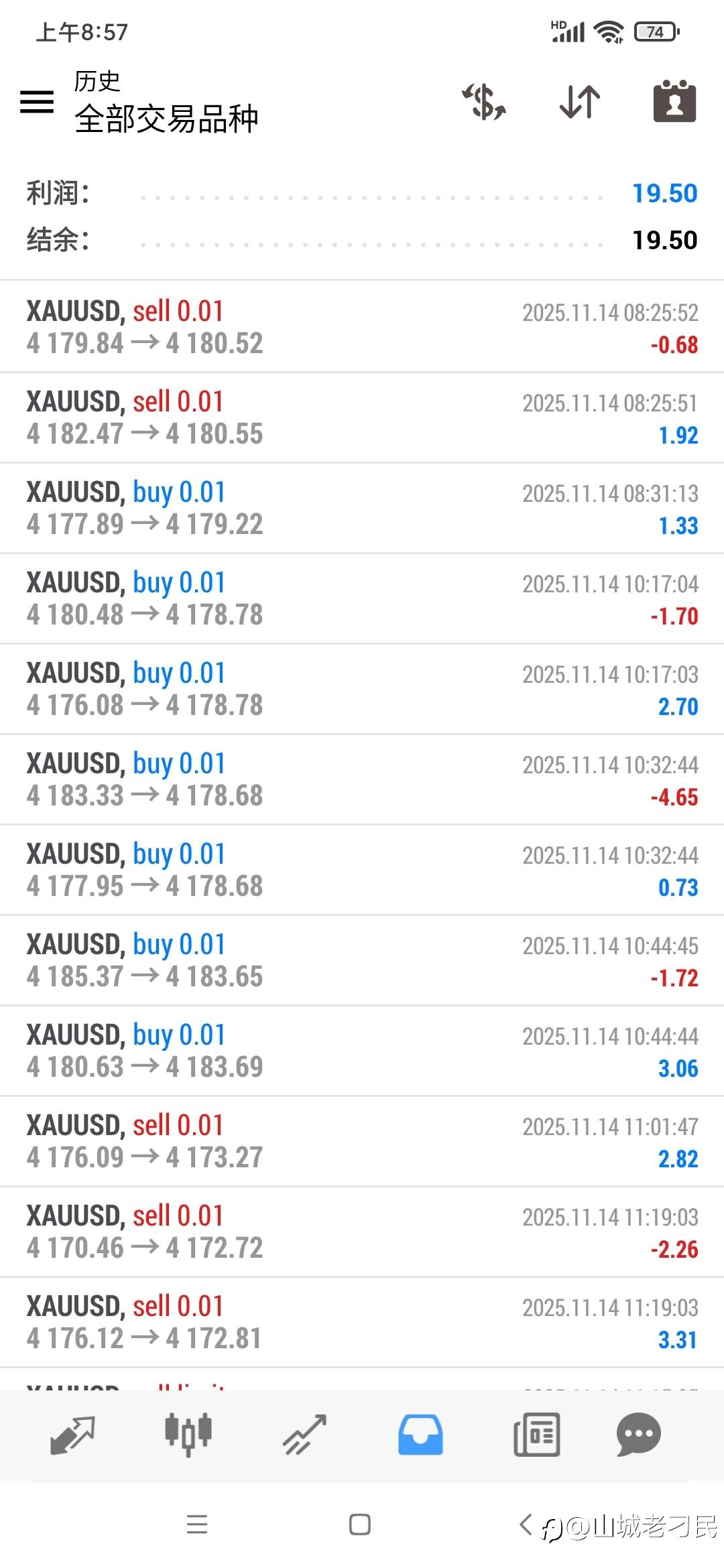Open the buy trade closed at 08:31:13
The width and height of the screenshot is (724, 1568).
[x=362, y=508]
